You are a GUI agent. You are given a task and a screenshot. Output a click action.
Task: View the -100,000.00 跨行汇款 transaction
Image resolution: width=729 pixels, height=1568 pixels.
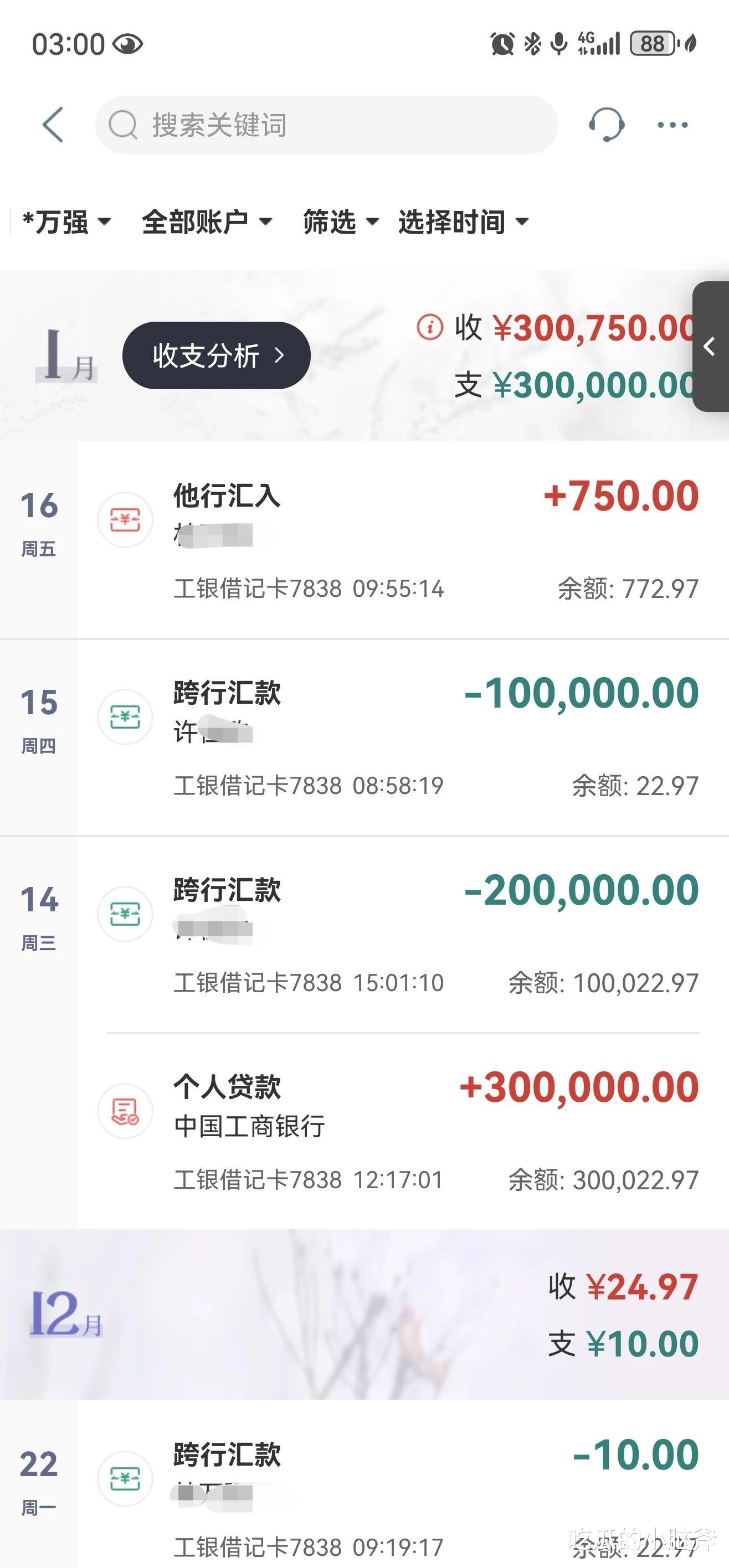[x=402, y=737]
